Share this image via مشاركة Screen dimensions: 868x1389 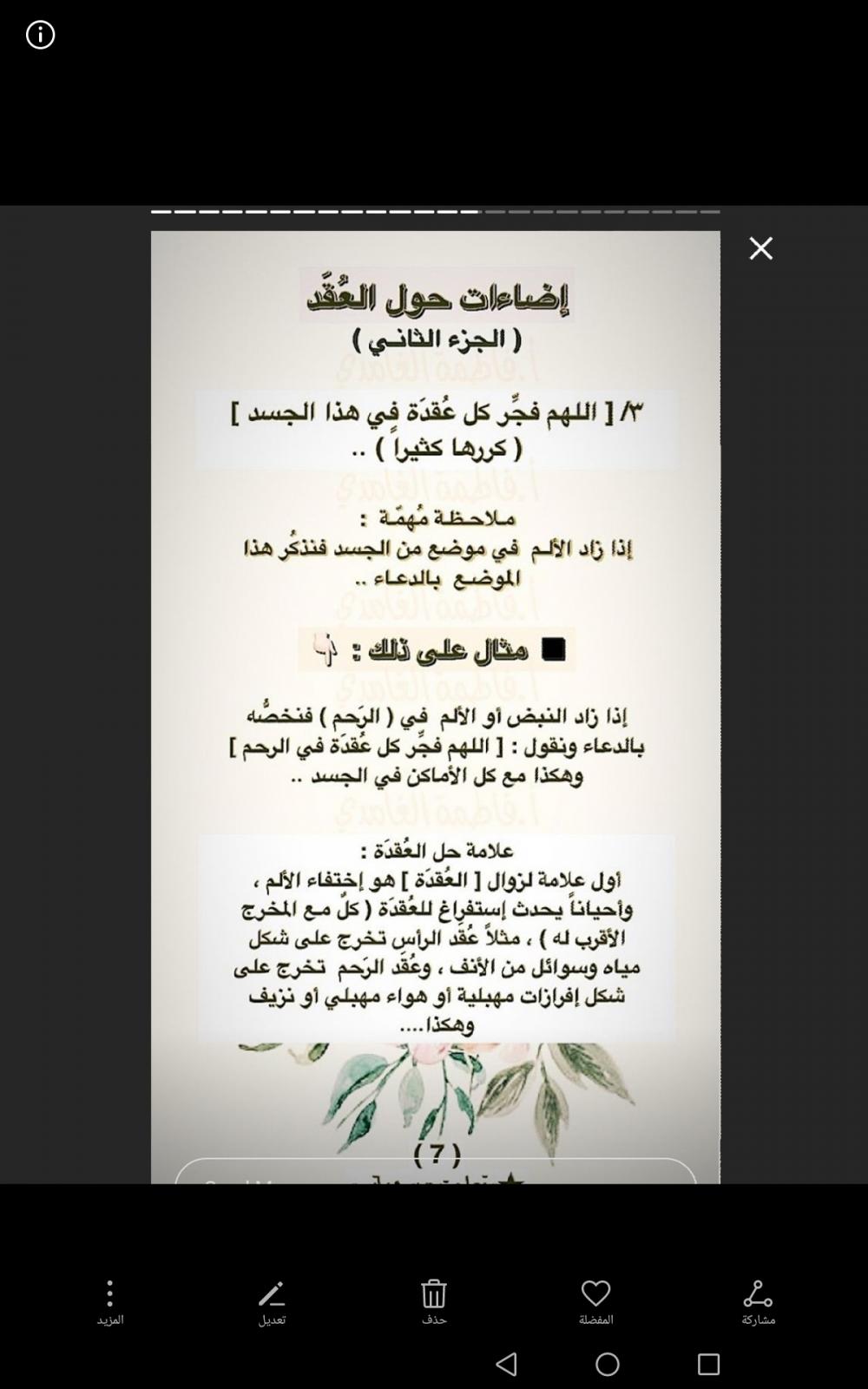(758, 1300)
